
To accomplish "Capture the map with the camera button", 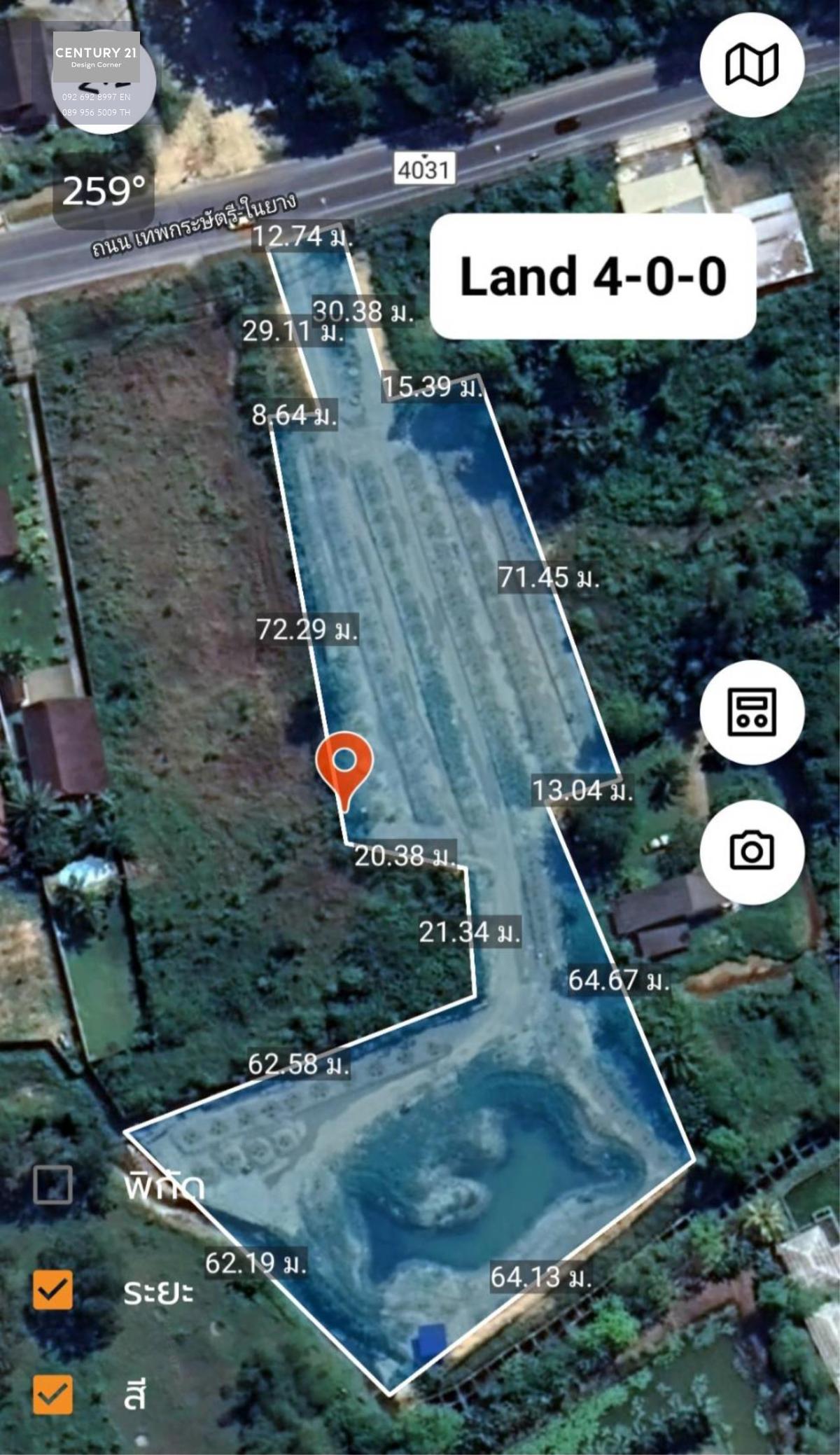I will 752,851.
